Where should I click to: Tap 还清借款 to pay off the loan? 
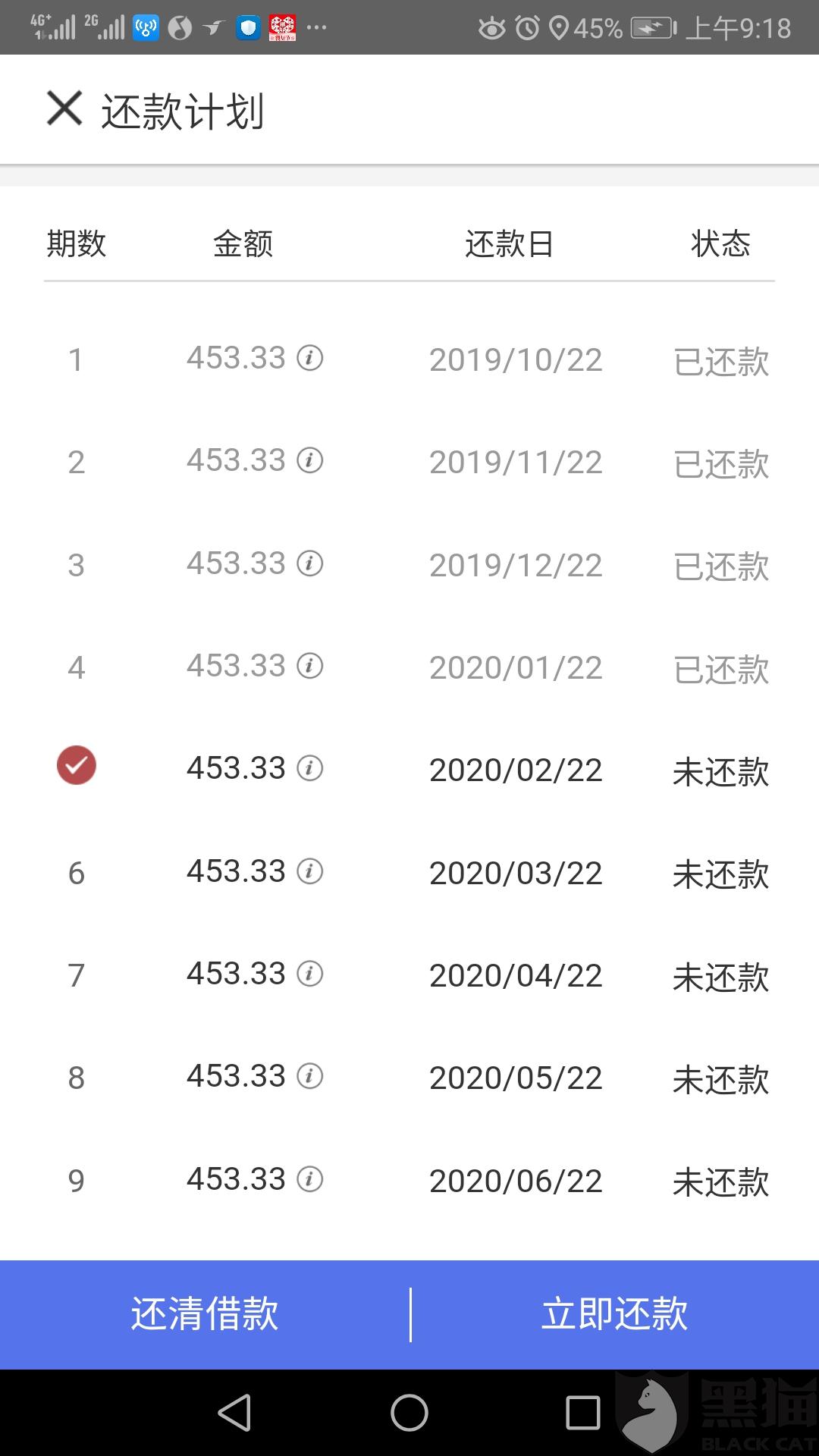click(205, 1314)
